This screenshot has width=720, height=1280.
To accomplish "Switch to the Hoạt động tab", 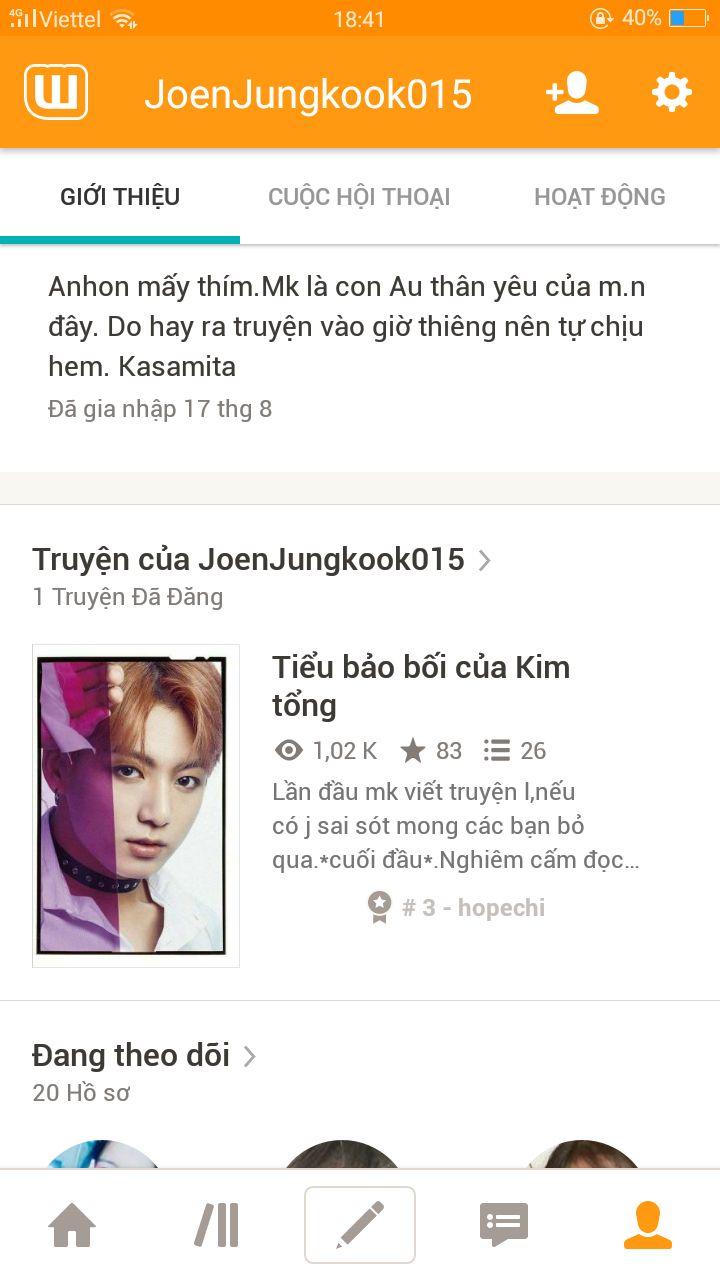I will (x=600, y=197).
